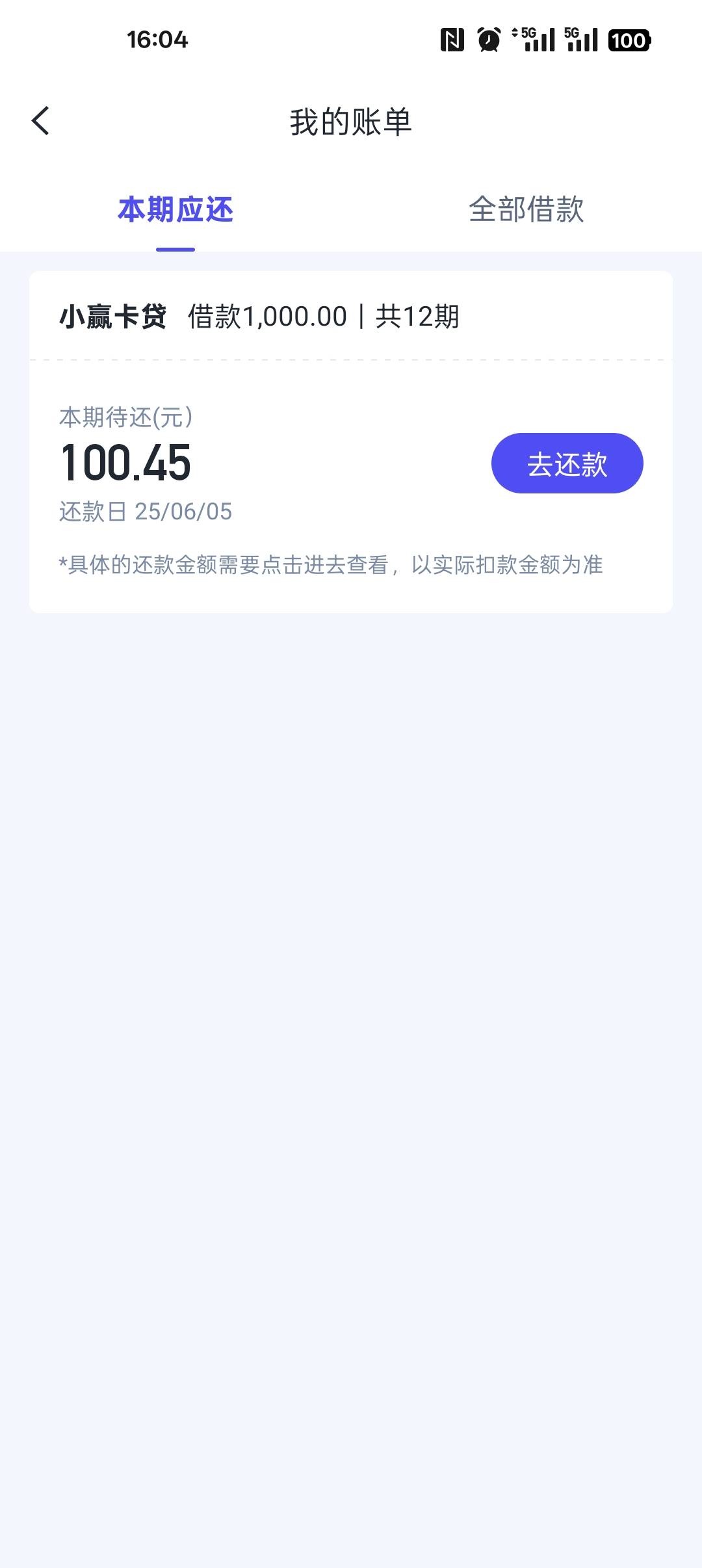Switch to the 全部借款 tab
Screen dimensions: 702x1568
click(526, 209)
